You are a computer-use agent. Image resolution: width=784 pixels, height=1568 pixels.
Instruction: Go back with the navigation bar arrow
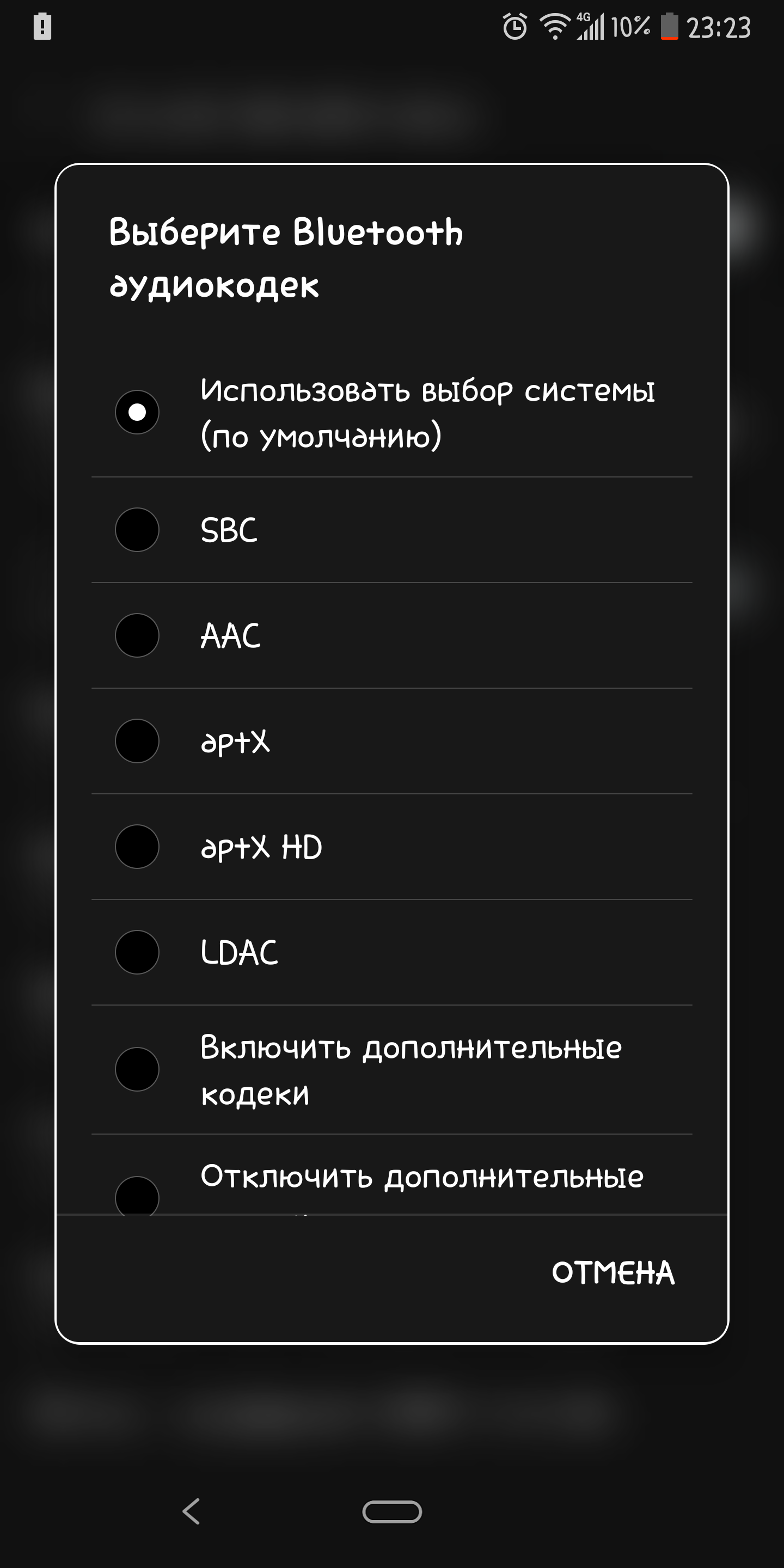point(191,1512)
